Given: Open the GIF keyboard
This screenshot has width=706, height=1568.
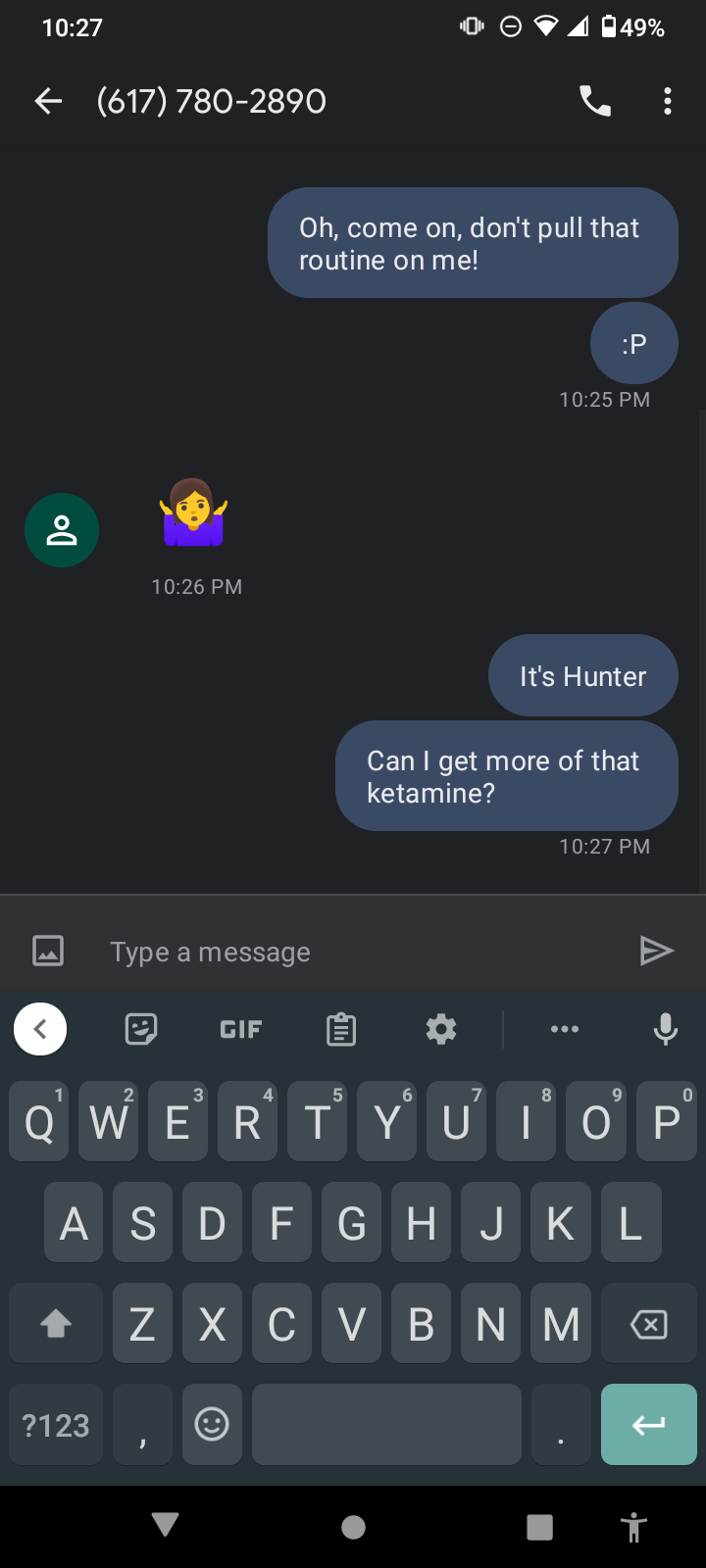Looking at the screenshot, I should 241,1029.
